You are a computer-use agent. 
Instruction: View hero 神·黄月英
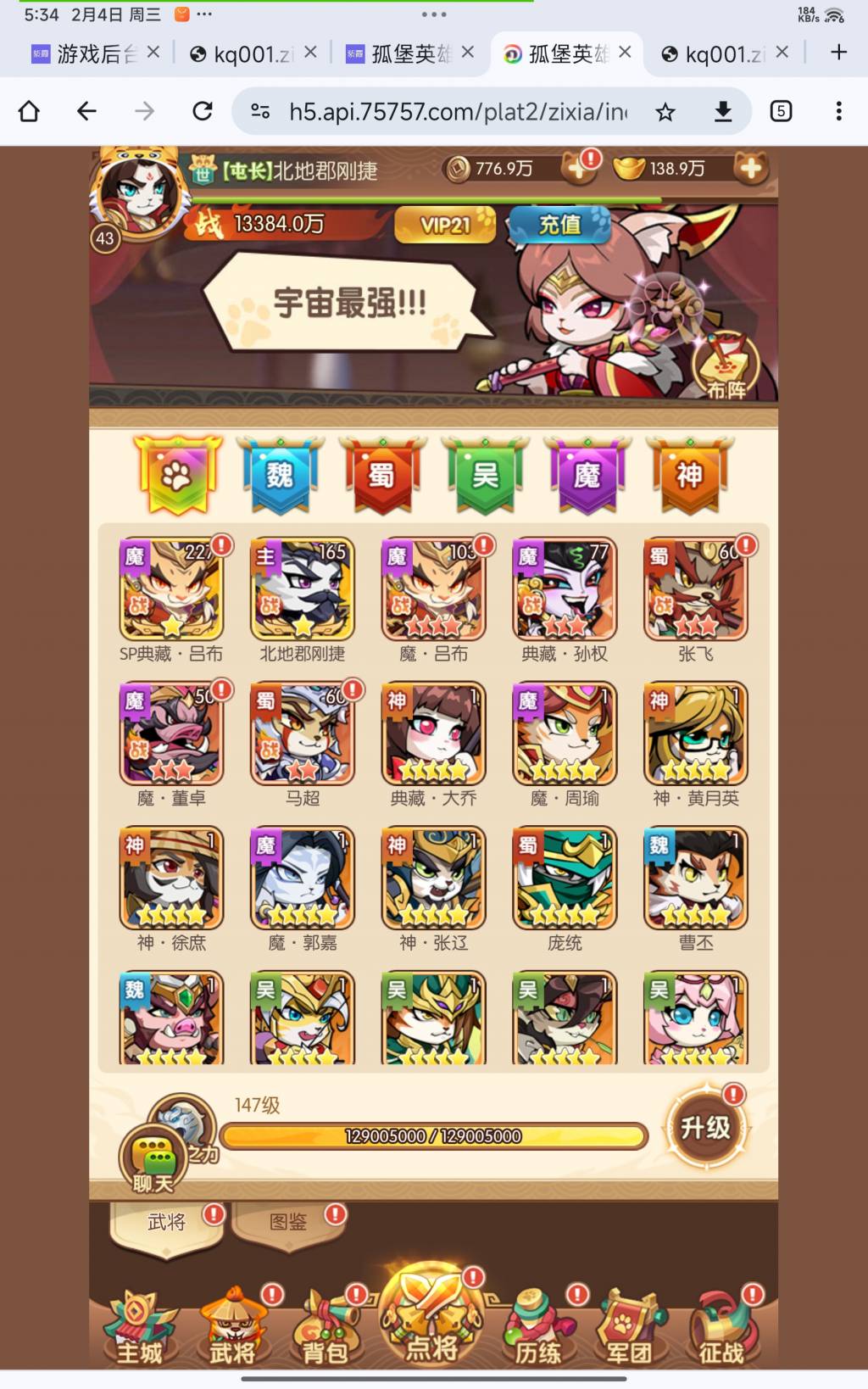coord(695,734)
